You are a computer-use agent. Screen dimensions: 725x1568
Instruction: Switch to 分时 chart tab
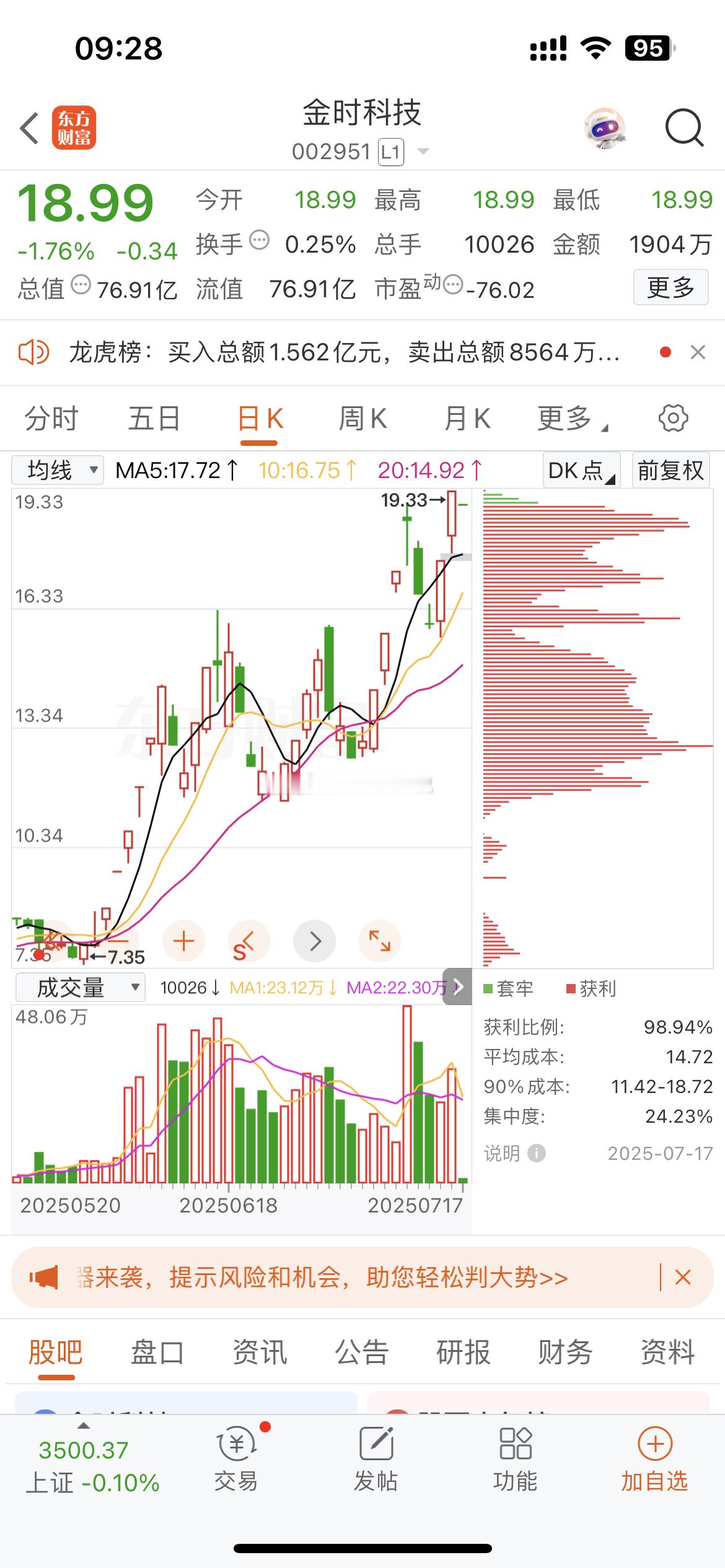[51, 419]
